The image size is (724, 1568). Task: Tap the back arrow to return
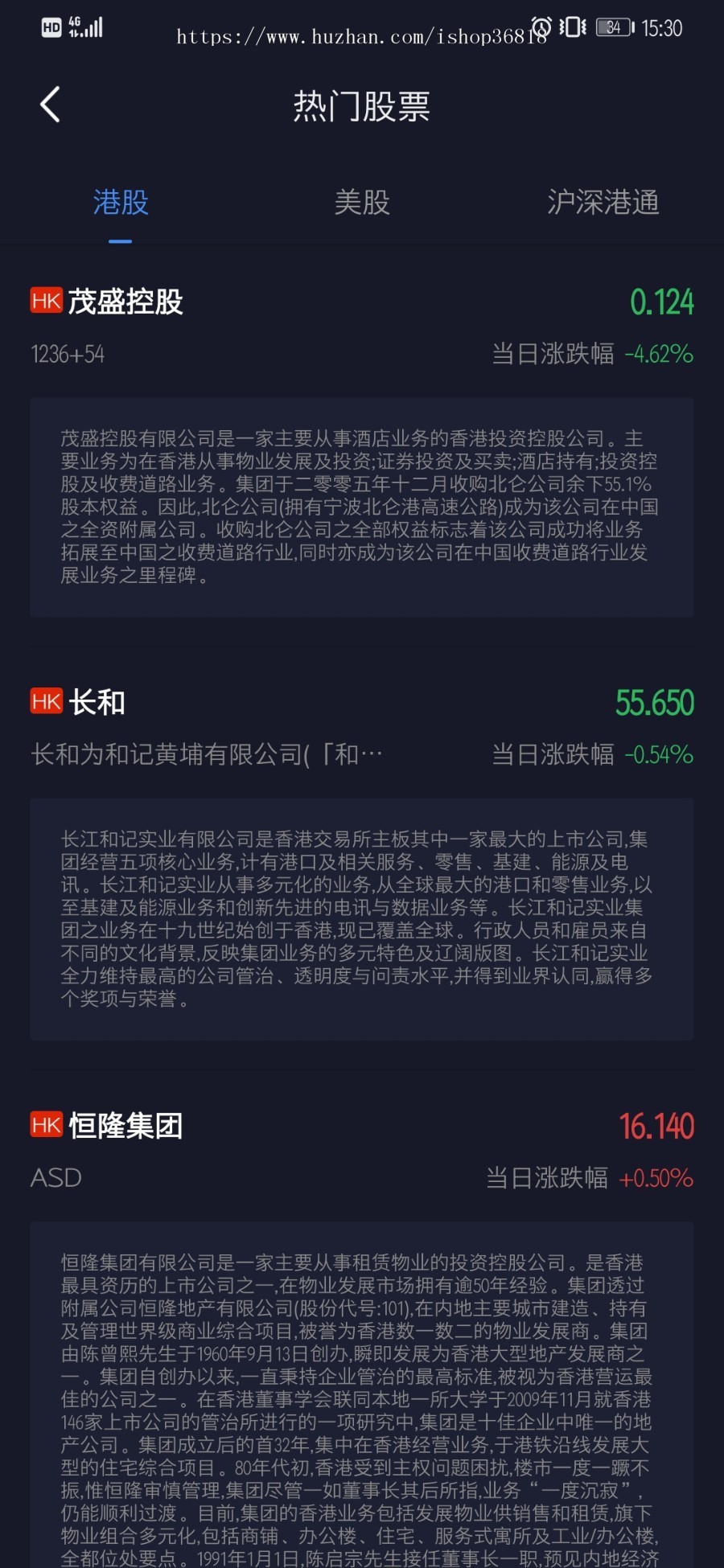coord(50,105)
